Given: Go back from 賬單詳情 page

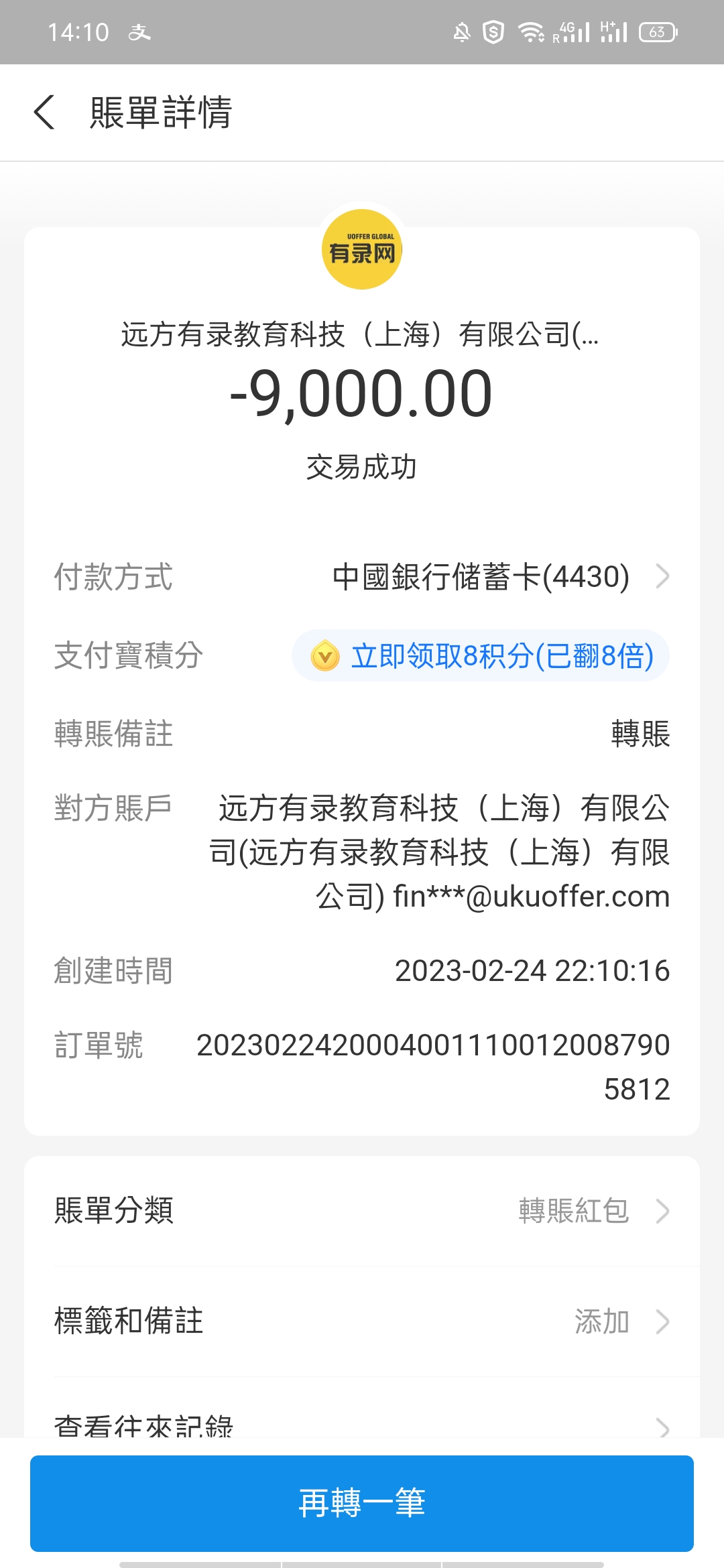Looking at the screenshot, I should [44, 112].
